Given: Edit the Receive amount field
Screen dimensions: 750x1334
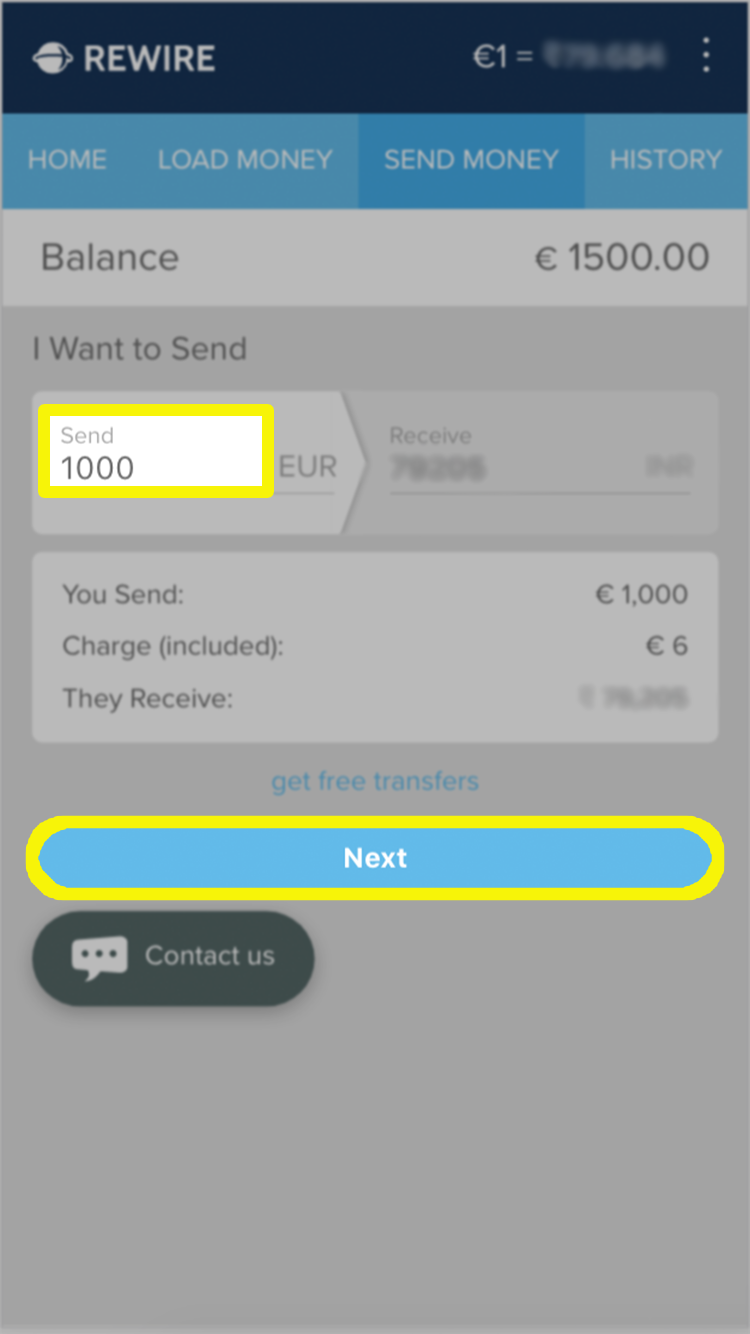Looking at the screenshot, I should 520,466.
